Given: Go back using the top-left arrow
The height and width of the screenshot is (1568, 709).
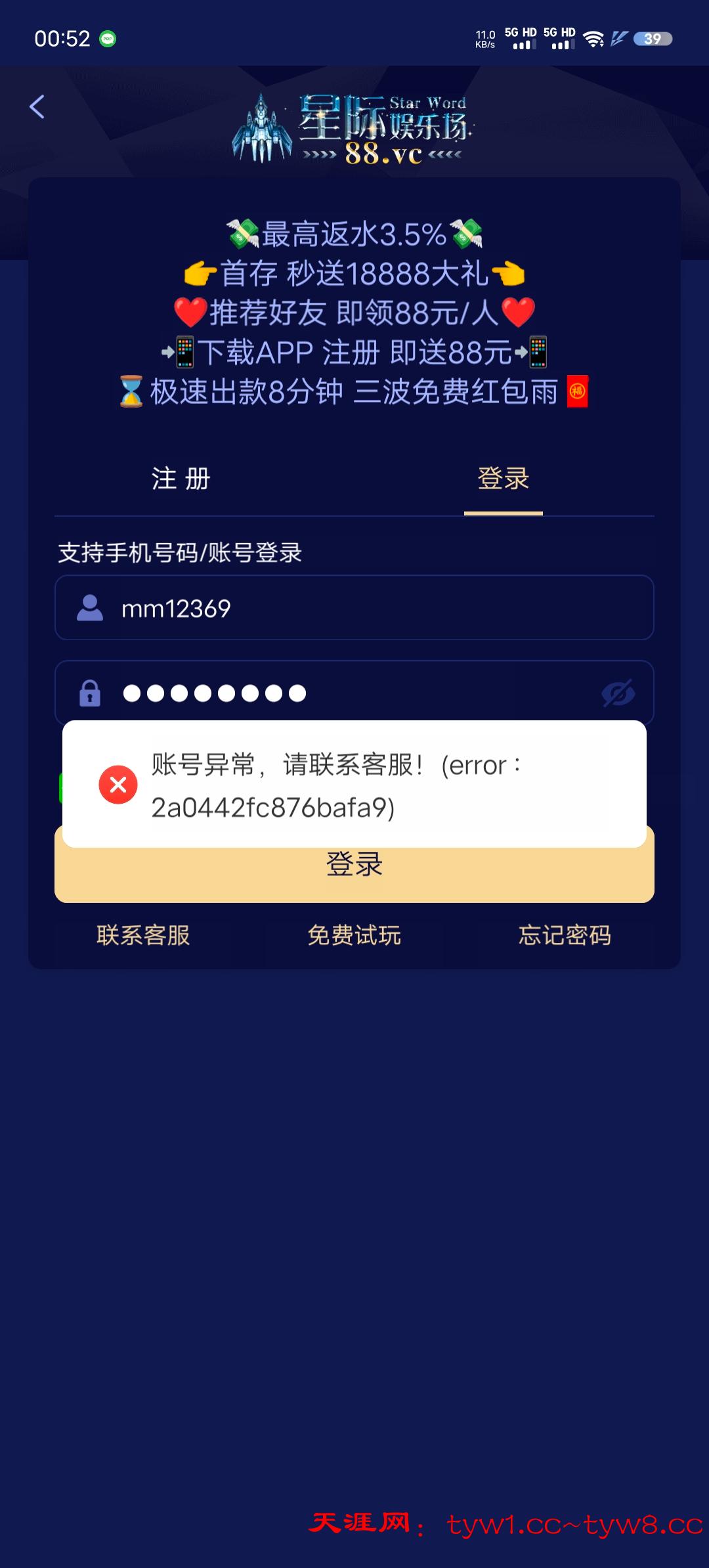Looking at the screenshot, I should tap(37, 107).
